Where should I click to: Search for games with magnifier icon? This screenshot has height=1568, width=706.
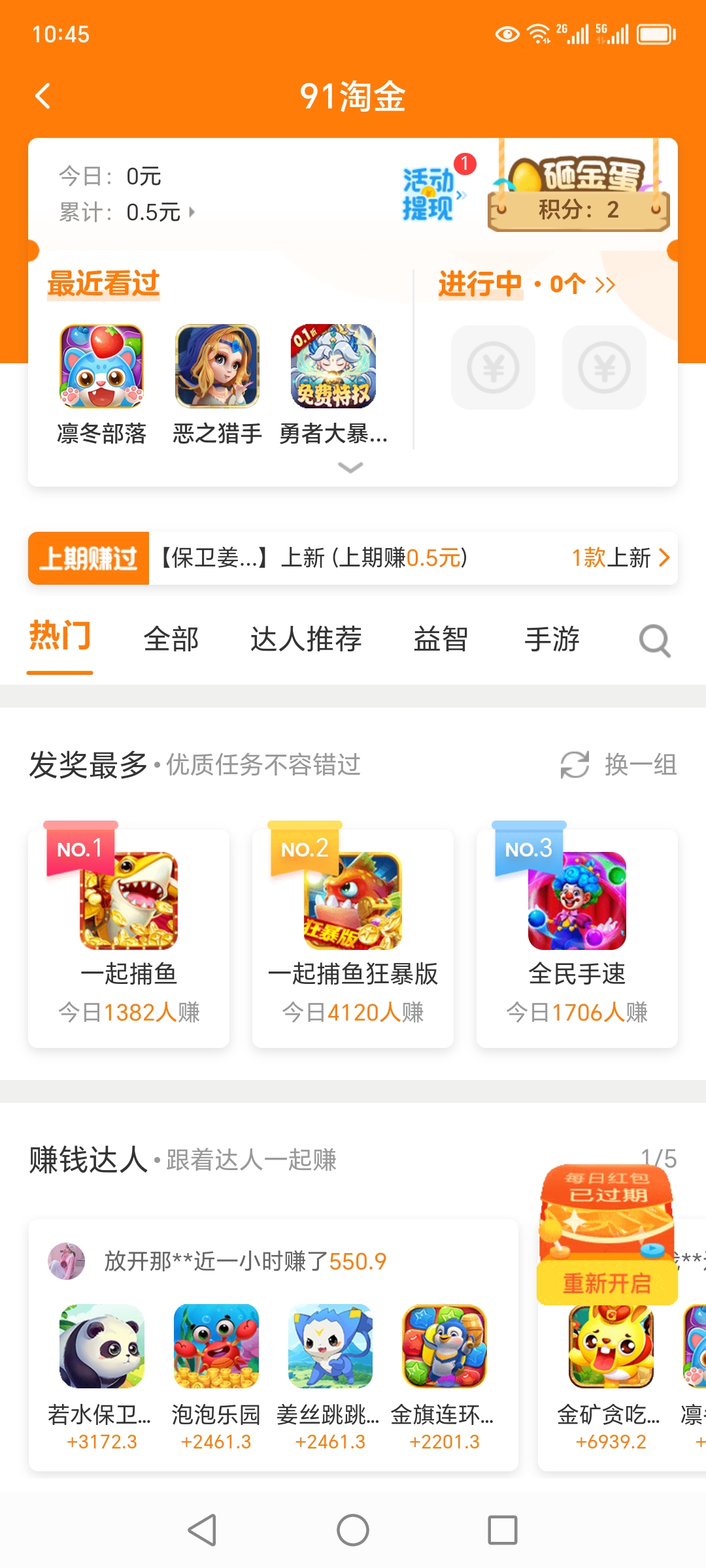[654, 640]
